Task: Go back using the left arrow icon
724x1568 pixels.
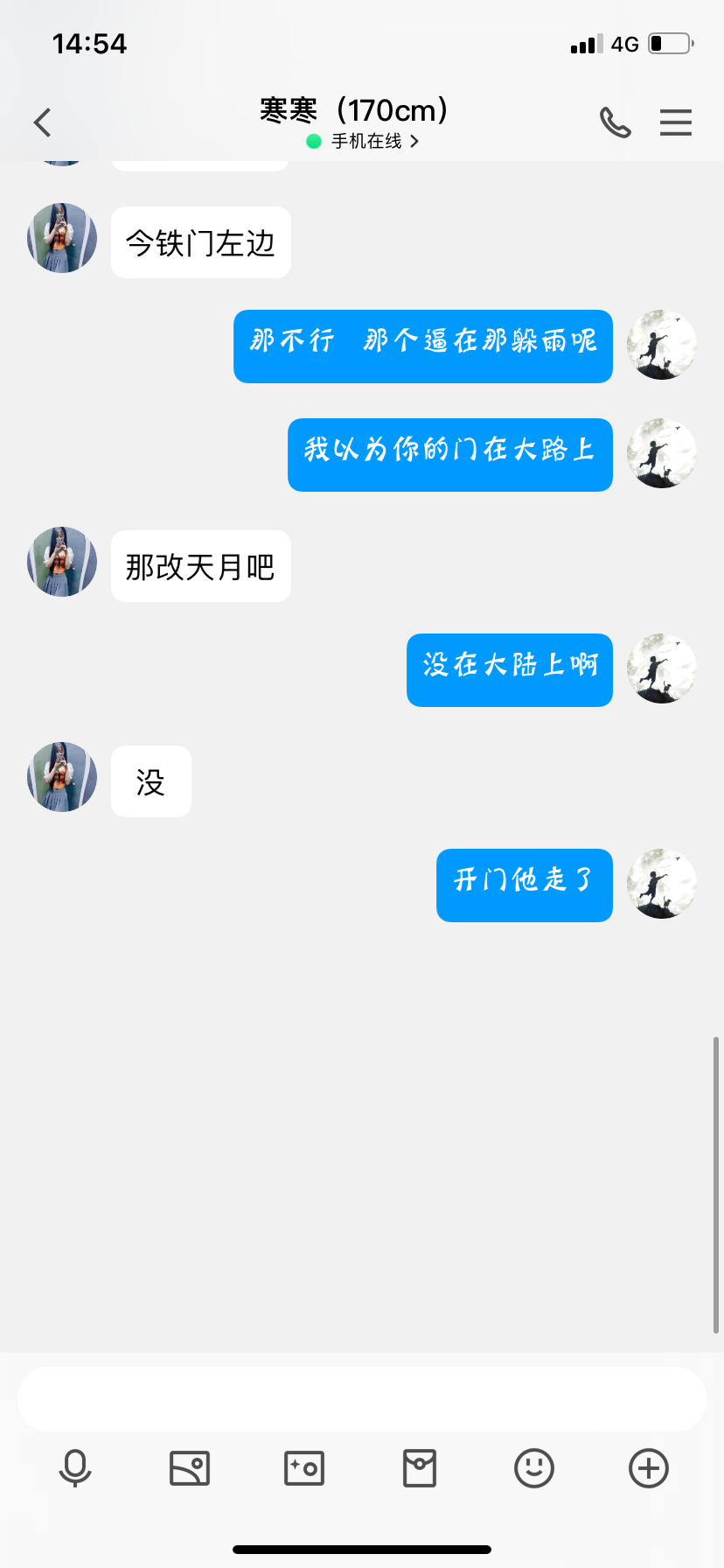Action: click(x=42, y=122)
